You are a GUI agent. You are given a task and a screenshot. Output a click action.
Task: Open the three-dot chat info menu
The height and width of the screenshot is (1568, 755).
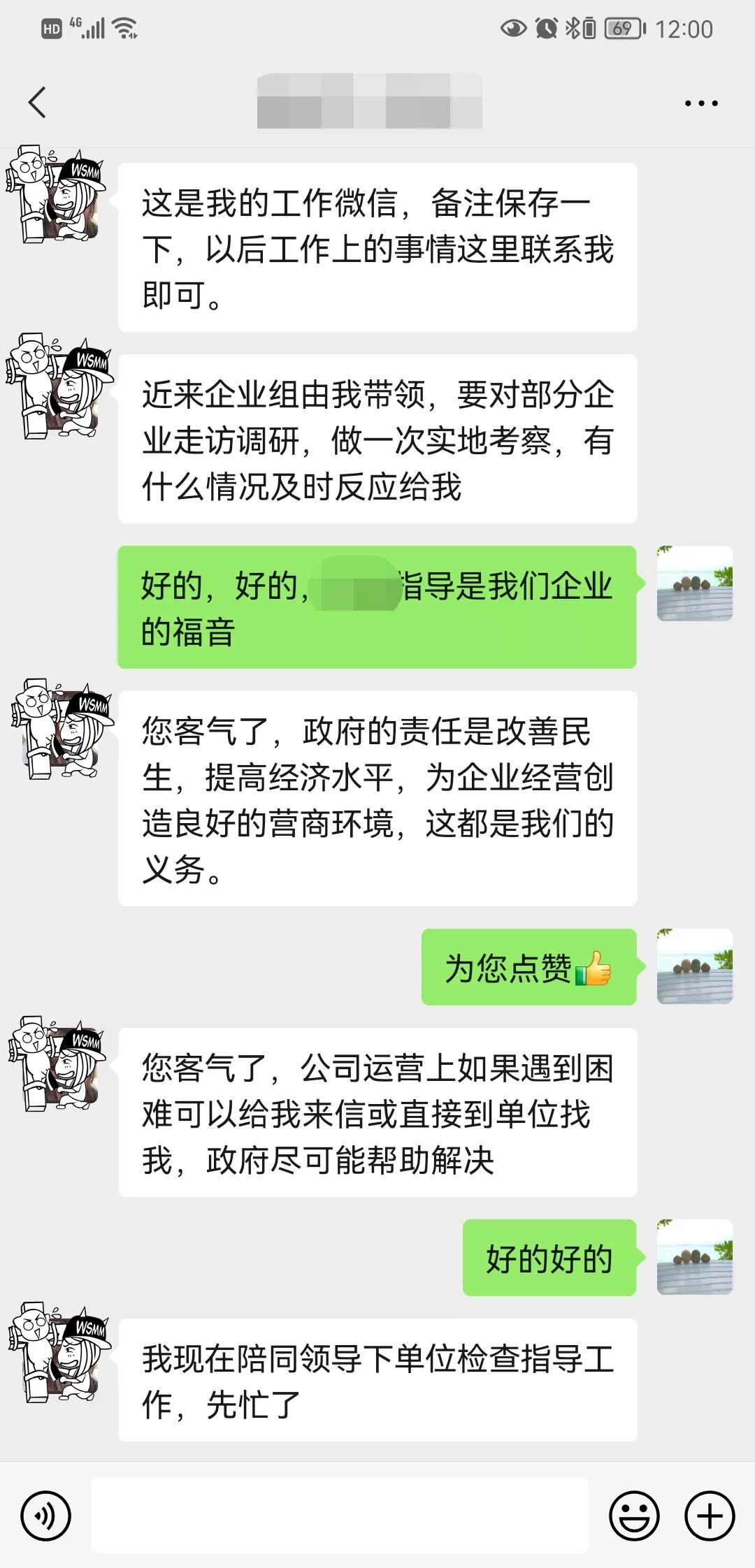point(700,103)
